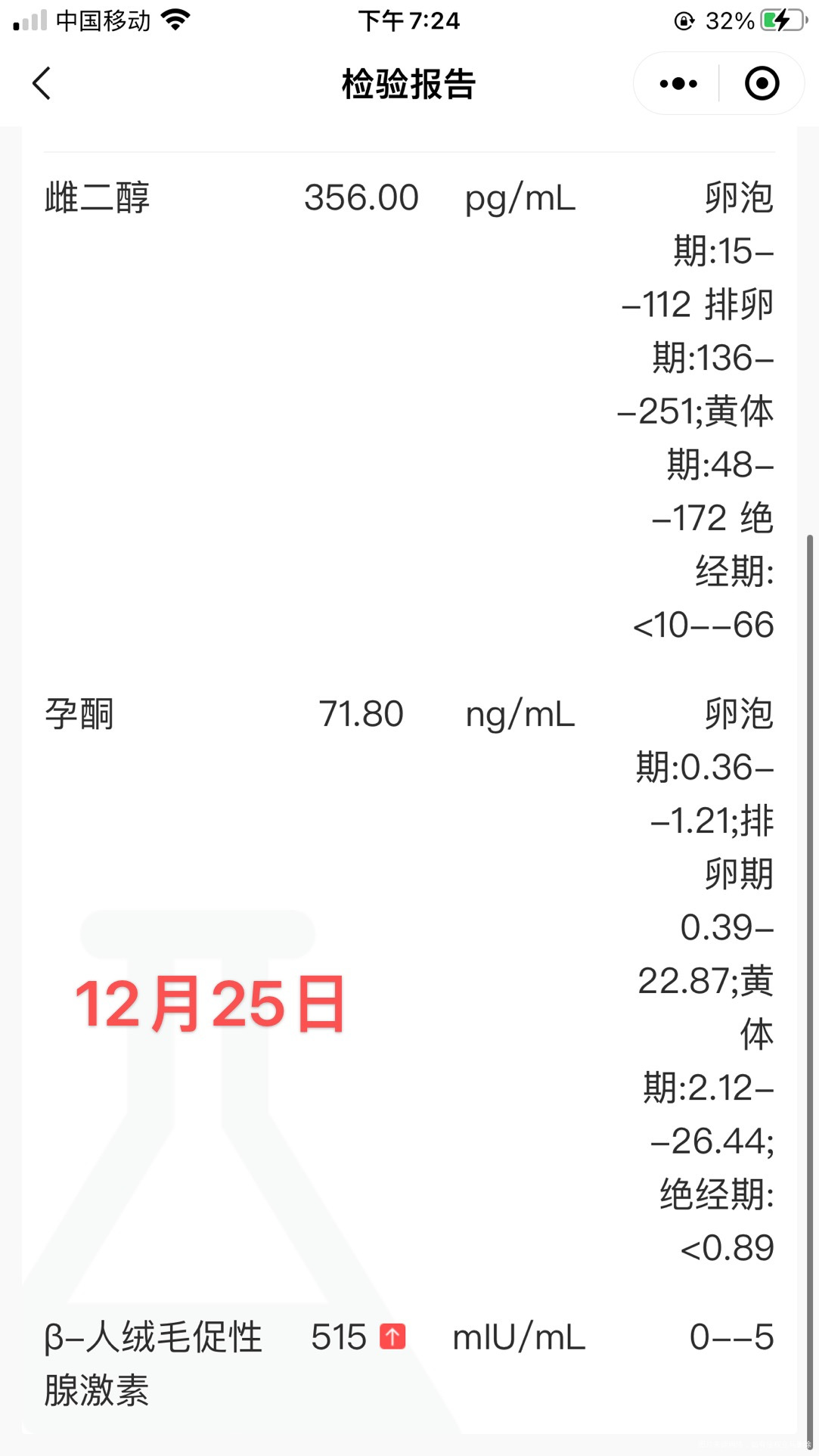This screenshot has height=1456, width=819.
Task: Tap the mini-program close circle icon
Action: coord(761,83)
